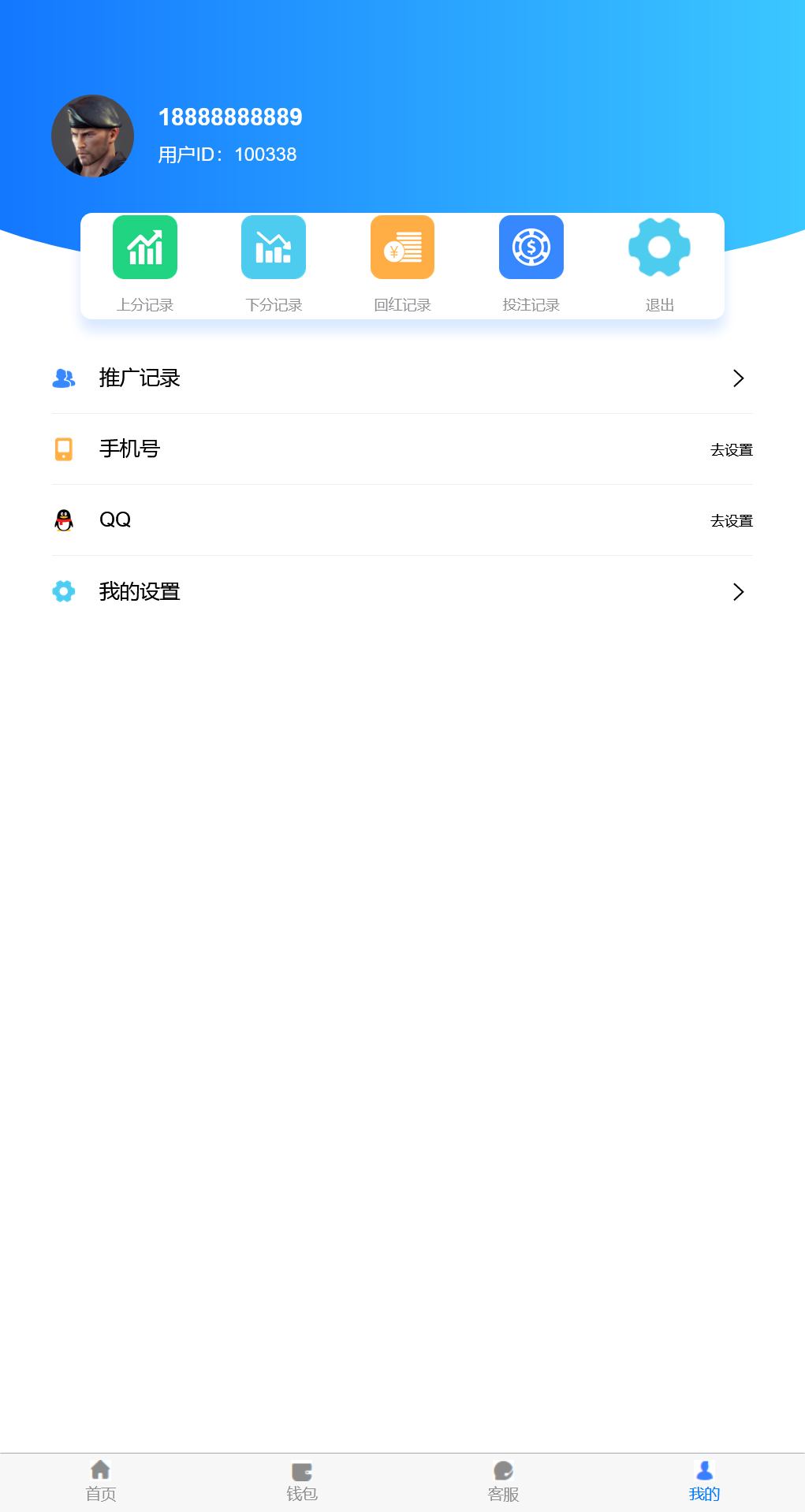Click the 我的设置 gear icon
Screen dimensions: 805x1512
64,591
